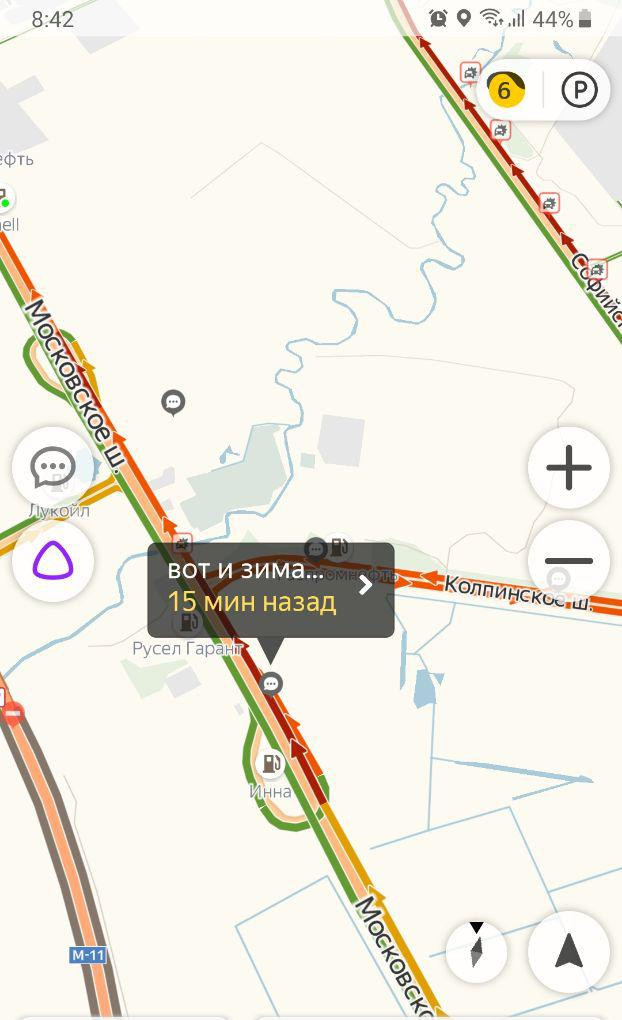
Task: Tap the road closure sign near M-11
Action: pos(13,713)
